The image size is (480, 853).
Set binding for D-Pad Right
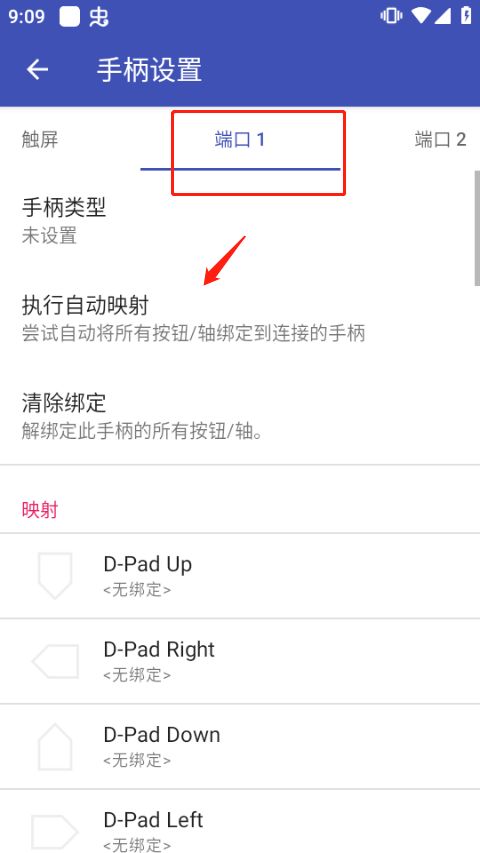pos(240,661)
